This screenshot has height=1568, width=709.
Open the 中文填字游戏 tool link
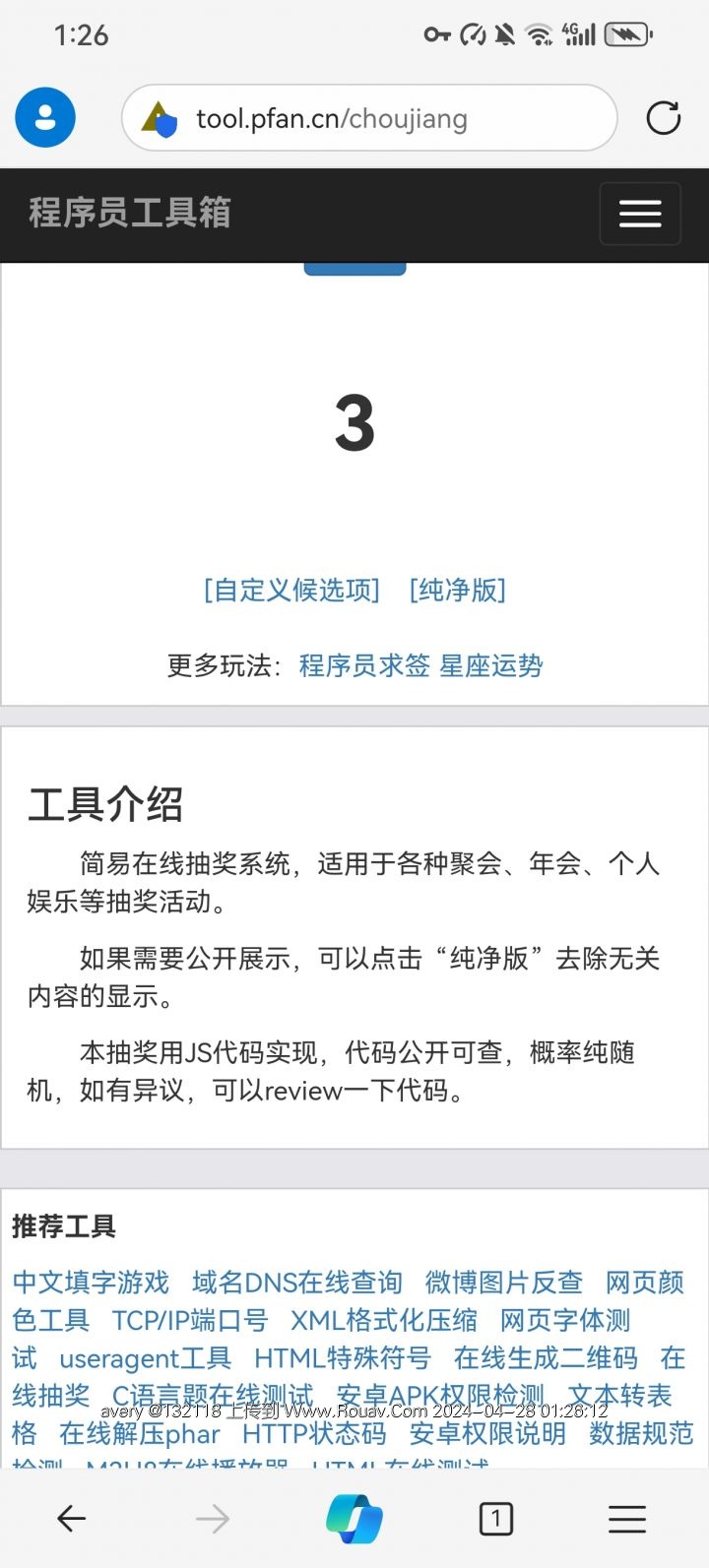pyautogui.click(x=91, y=1283)
